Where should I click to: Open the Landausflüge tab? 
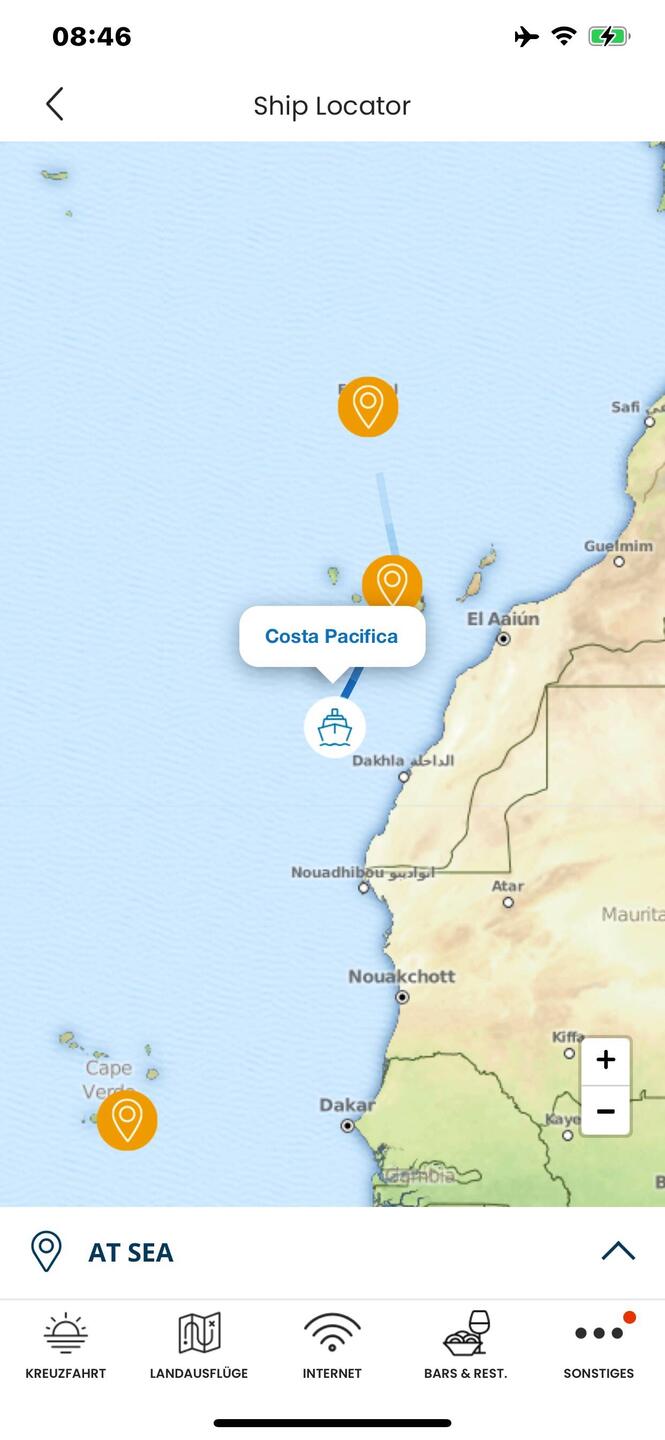coord(199,1346)
